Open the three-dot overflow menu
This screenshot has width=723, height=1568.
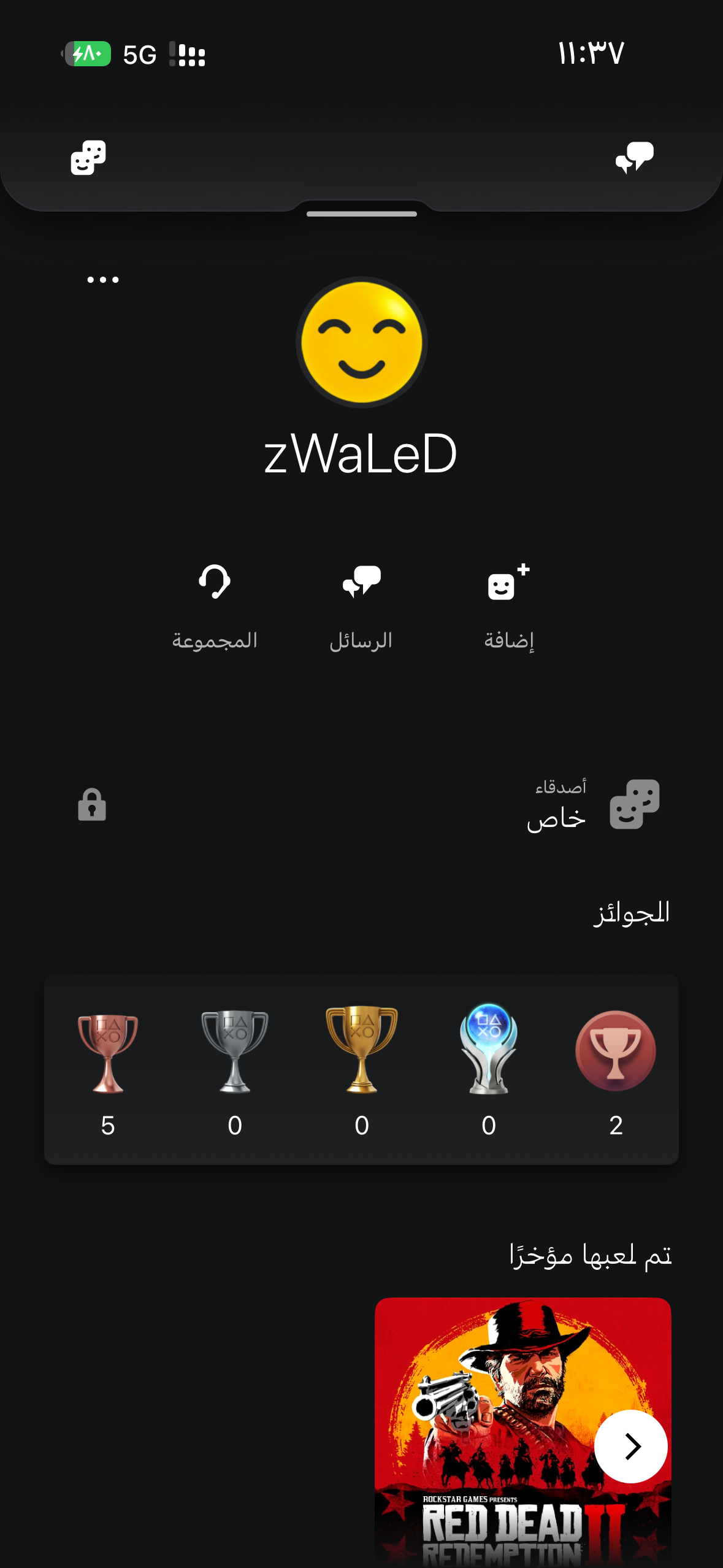point(103,280)
